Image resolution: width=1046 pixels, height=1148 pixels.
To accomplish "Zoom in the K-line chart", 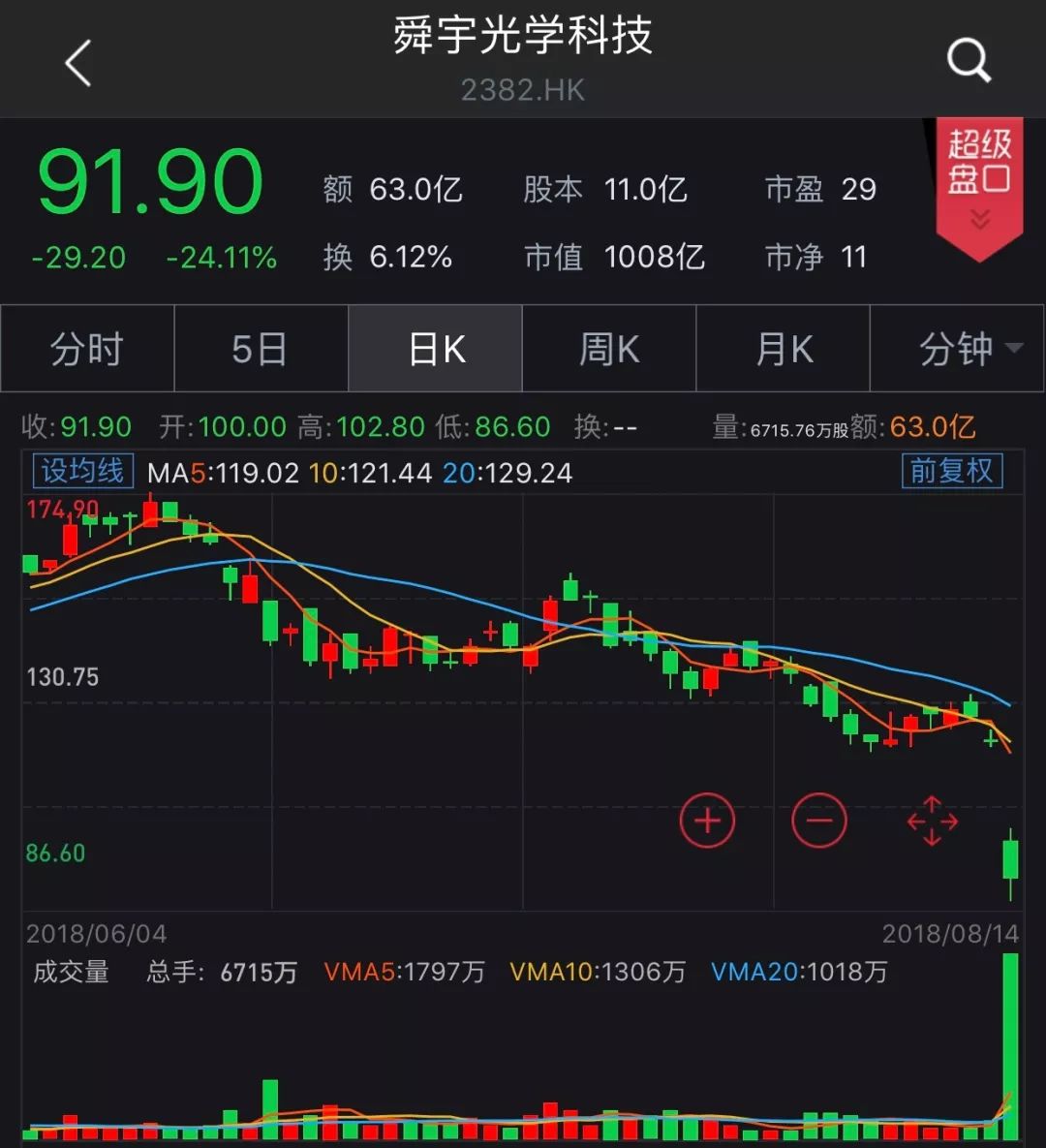I will click(x=707, y=821).
